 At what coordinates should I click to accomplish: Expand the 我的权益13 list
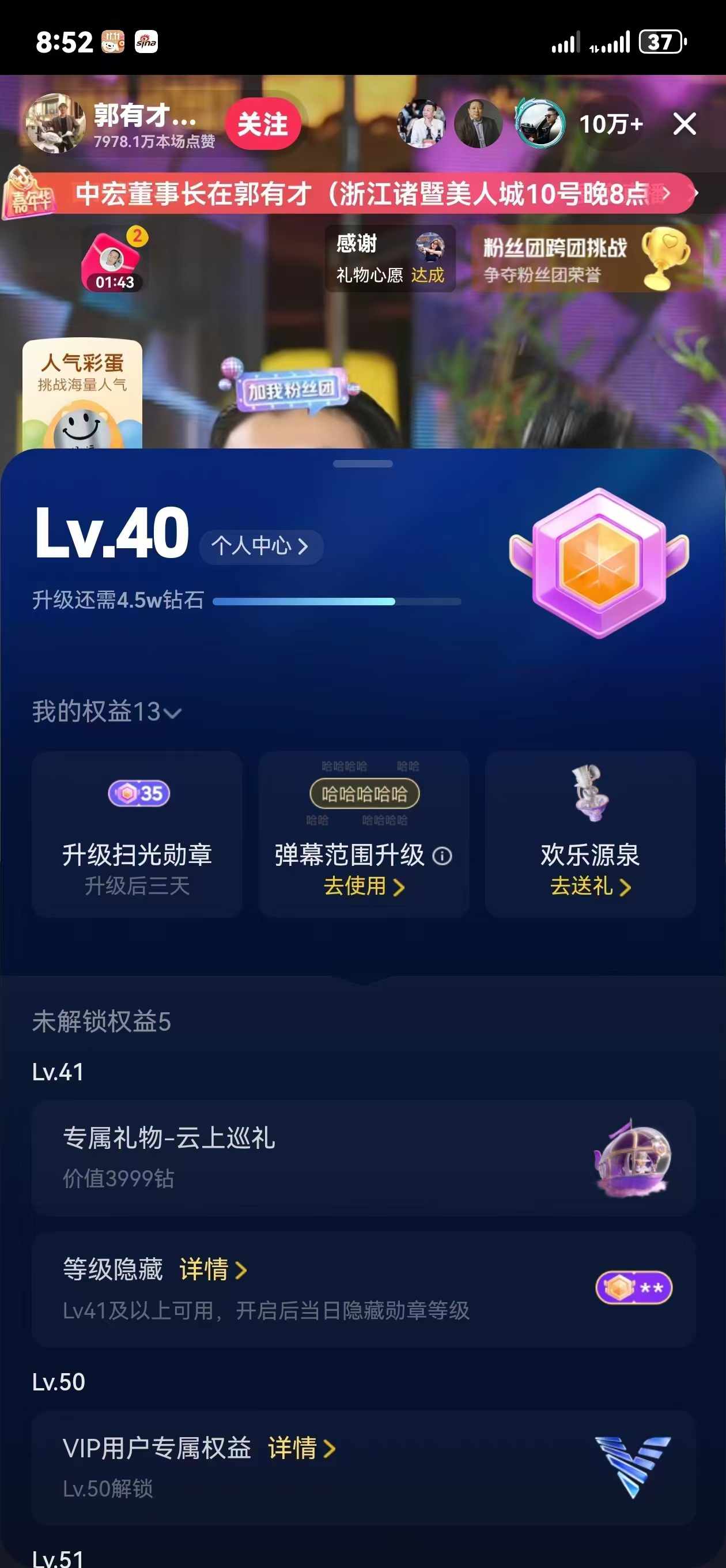(x=107, y=711)
